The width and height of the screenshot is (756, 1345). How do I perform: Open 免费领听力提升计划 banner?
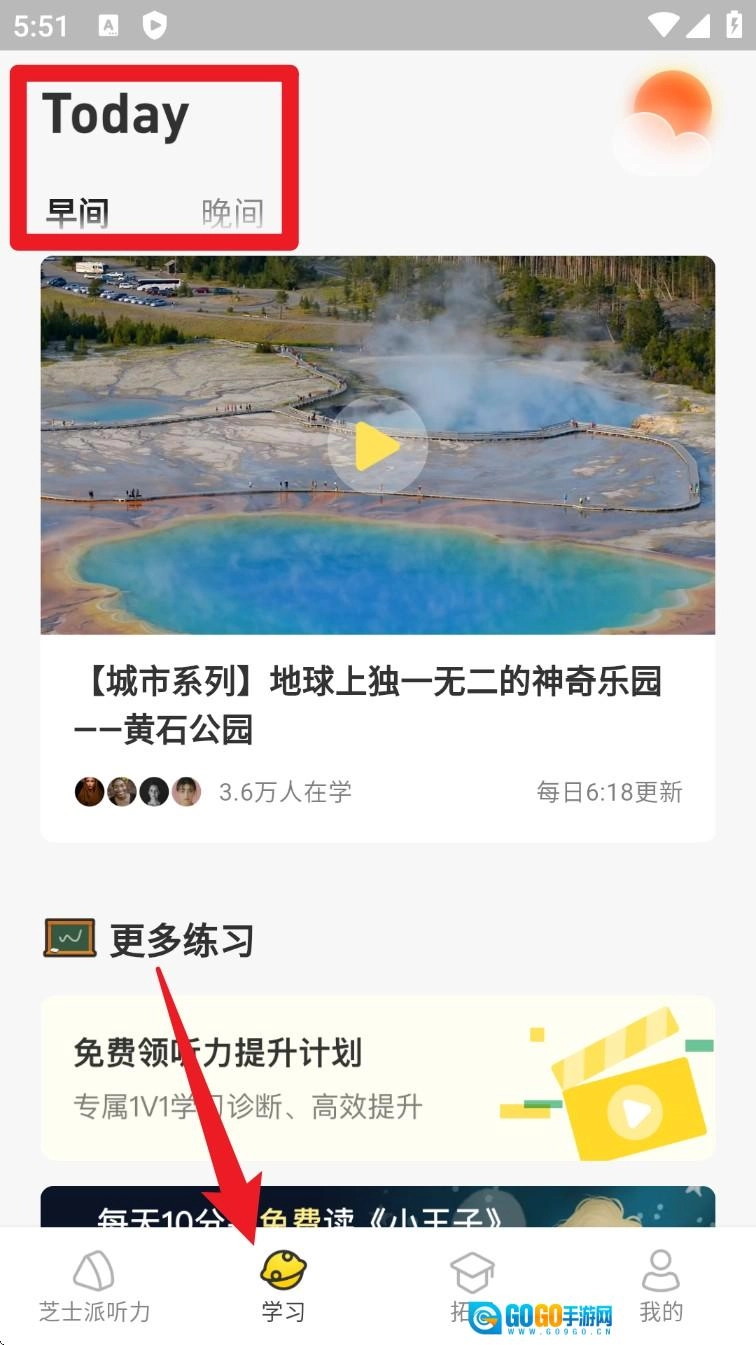point(377,1078)
